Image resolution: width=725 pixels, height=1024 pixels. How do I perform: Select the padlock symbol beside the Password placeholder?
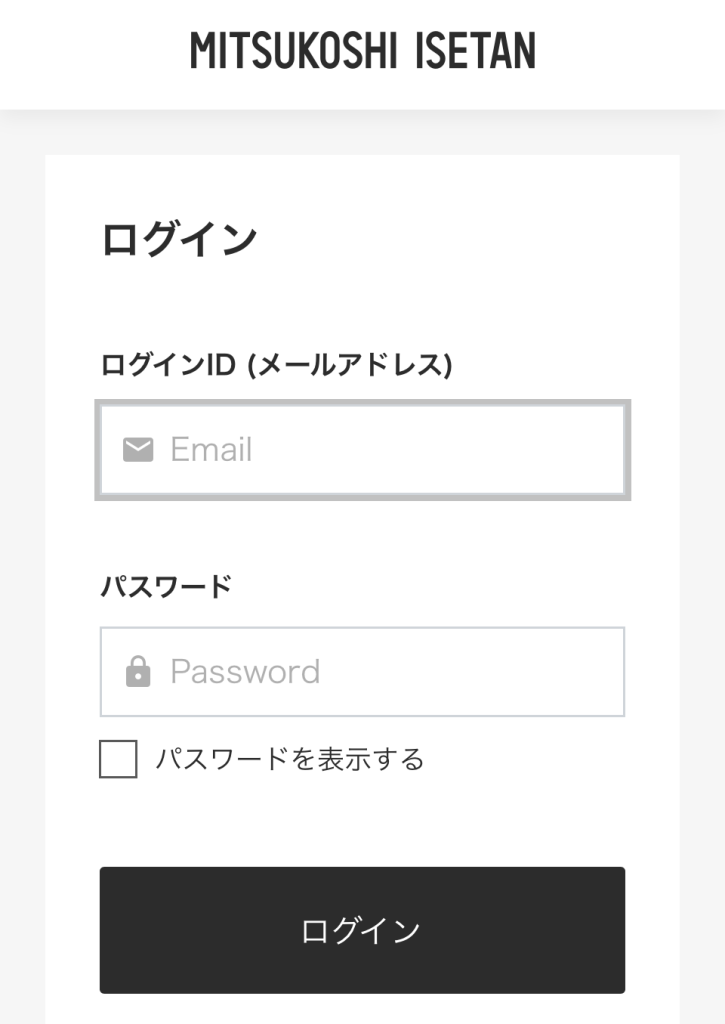140,671
